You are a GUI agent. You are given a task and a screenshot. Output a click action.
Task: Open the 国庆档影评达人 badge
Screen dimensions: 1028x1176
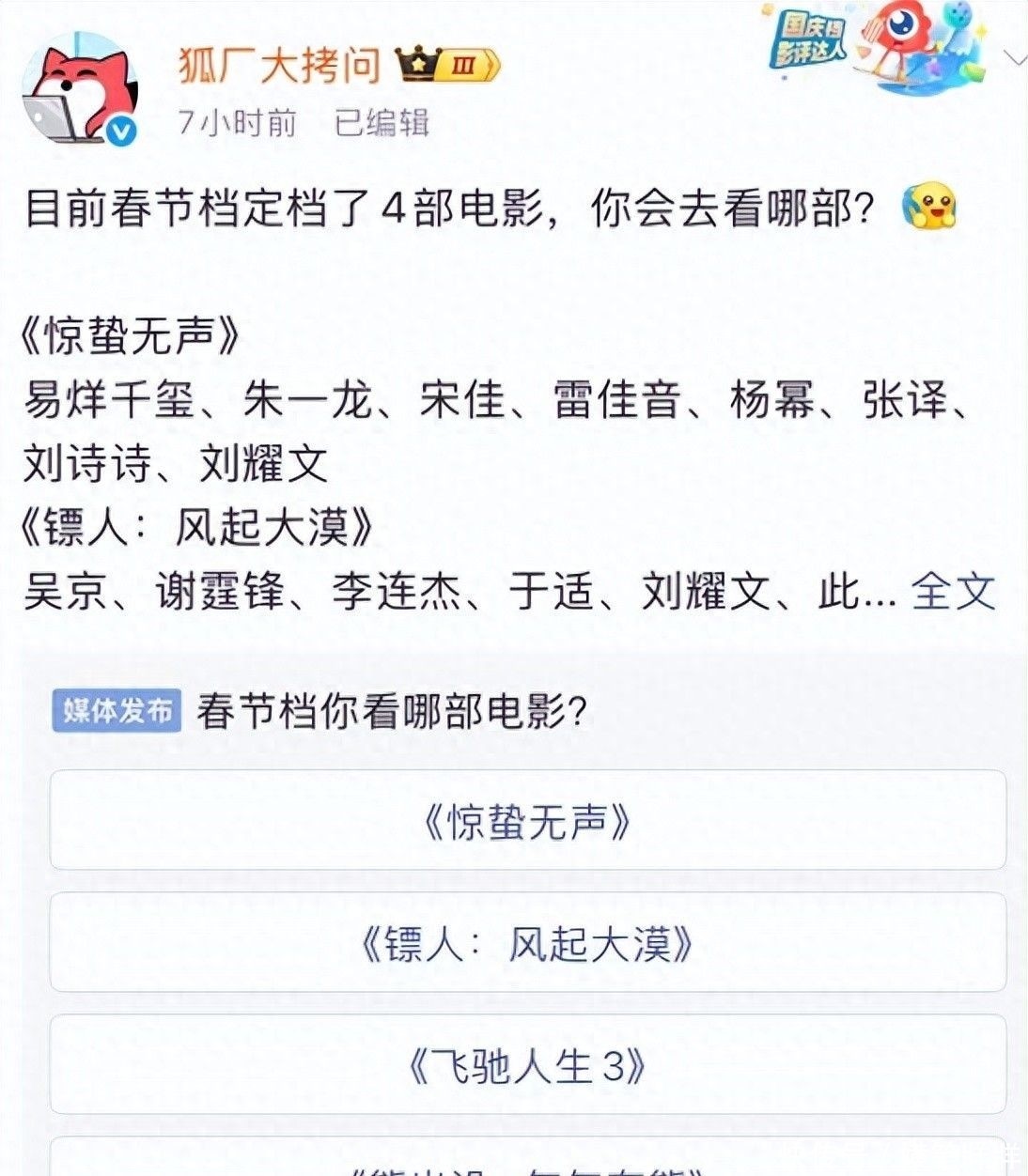point(874,47)
